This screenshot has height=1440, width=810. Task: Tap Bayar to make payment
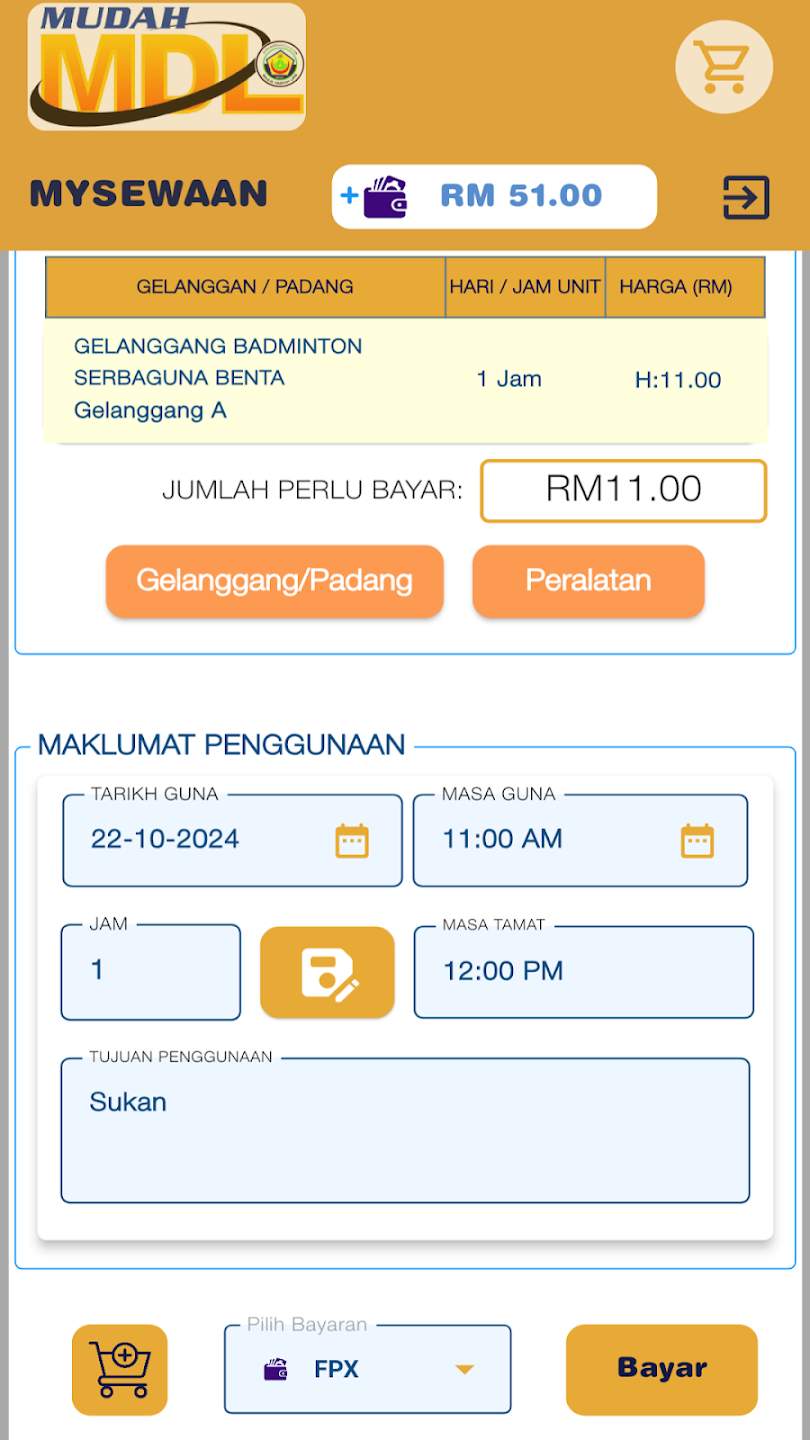click(661, 1369)
